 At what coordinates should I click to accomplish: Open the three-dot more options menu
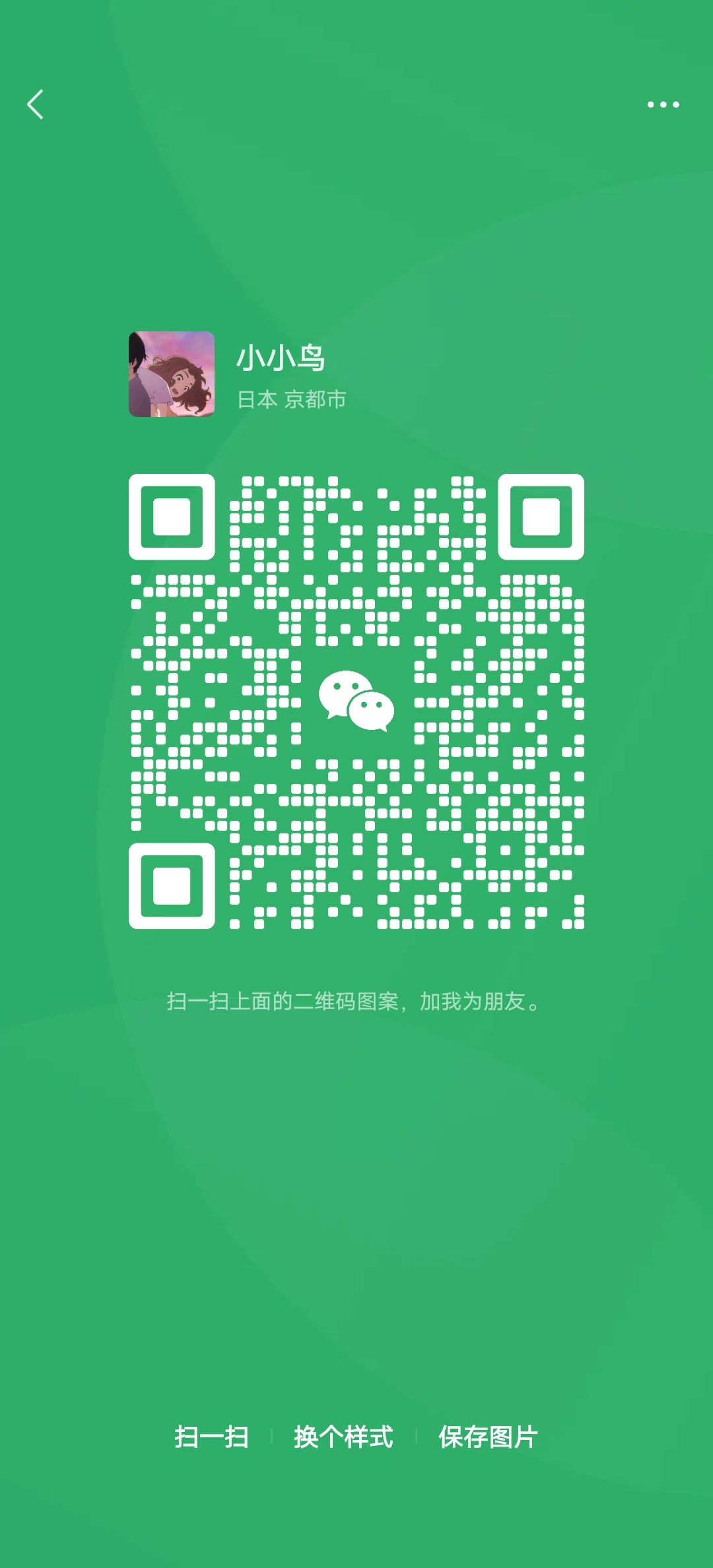663,104
